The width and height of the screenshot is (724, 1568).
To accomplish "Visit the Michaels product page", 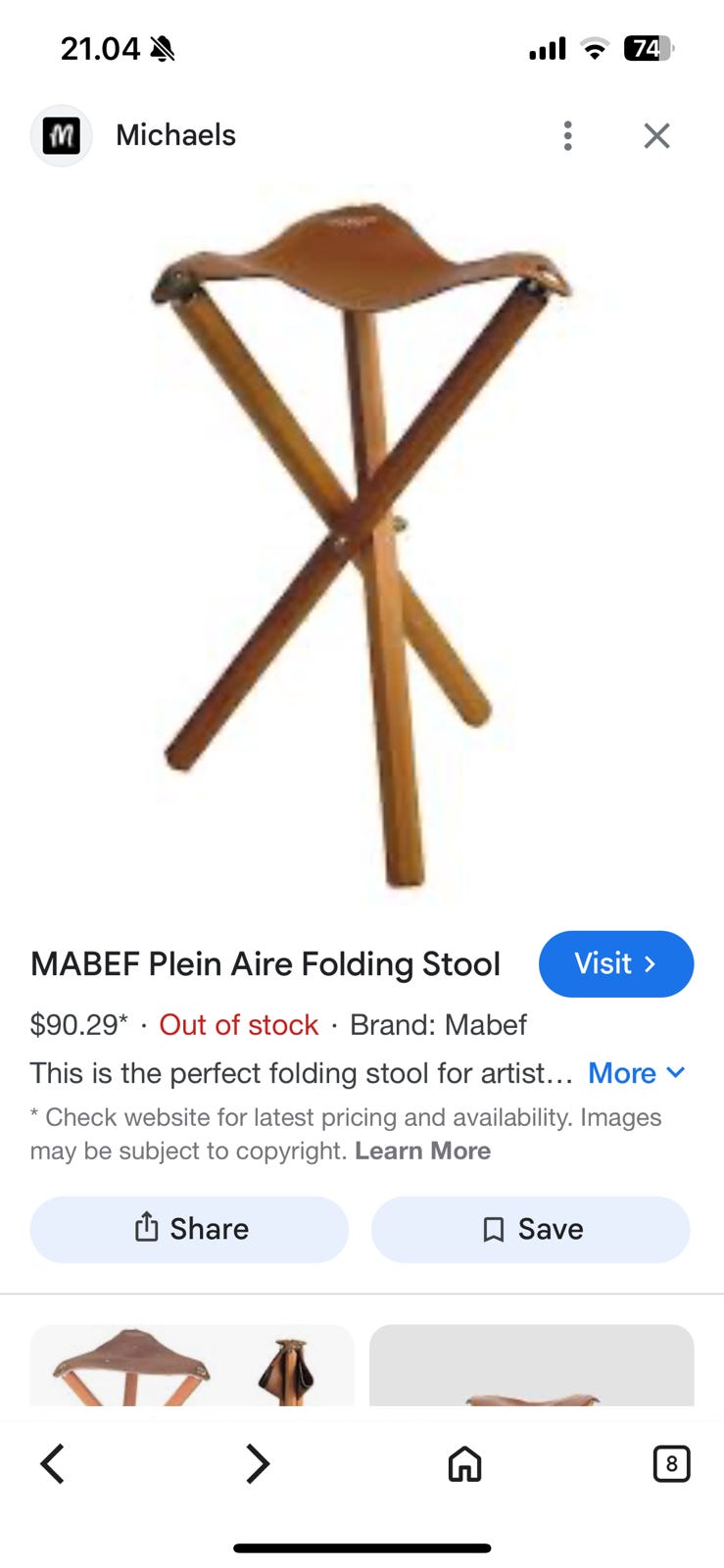I will tap(615, 963).
